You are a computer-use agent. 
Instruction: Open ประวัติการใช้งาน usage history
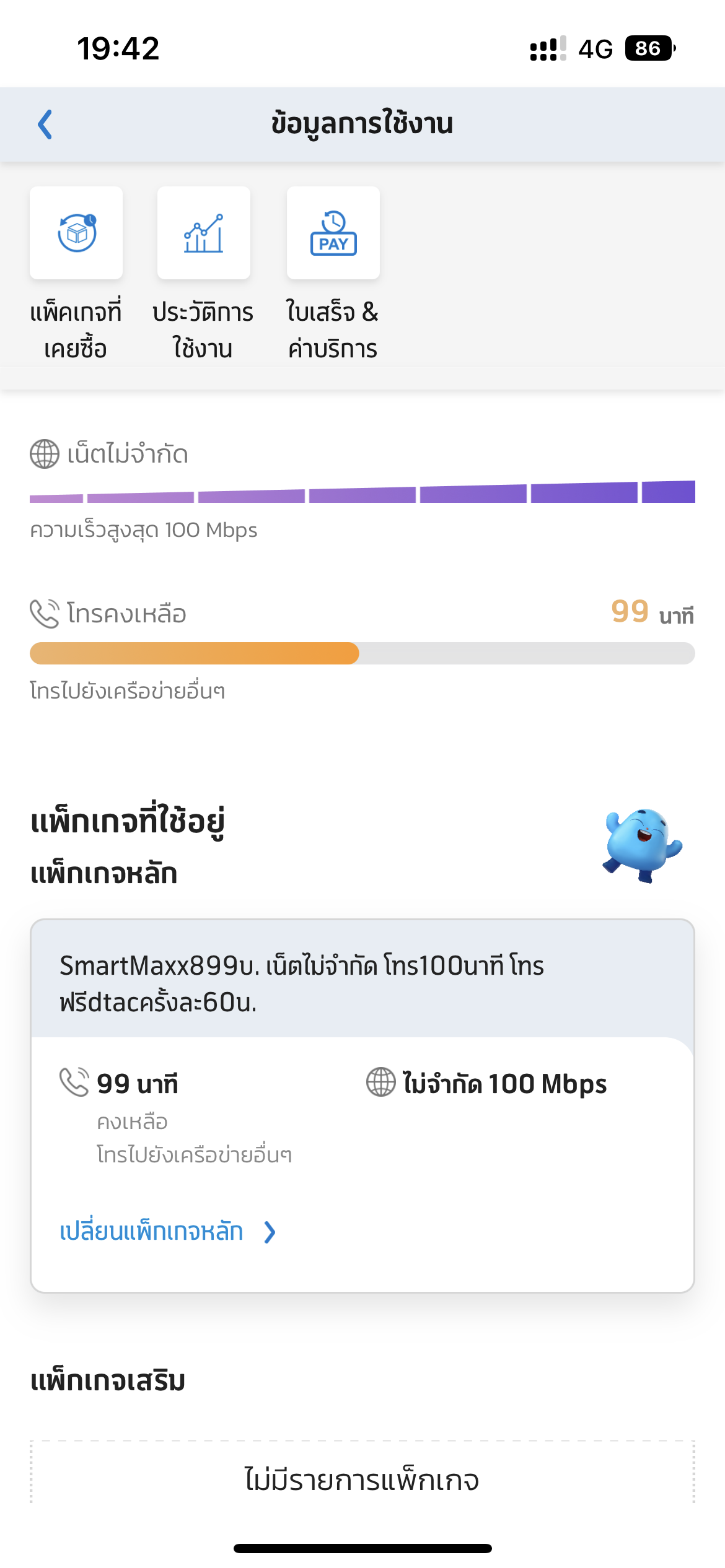(203, 233)
